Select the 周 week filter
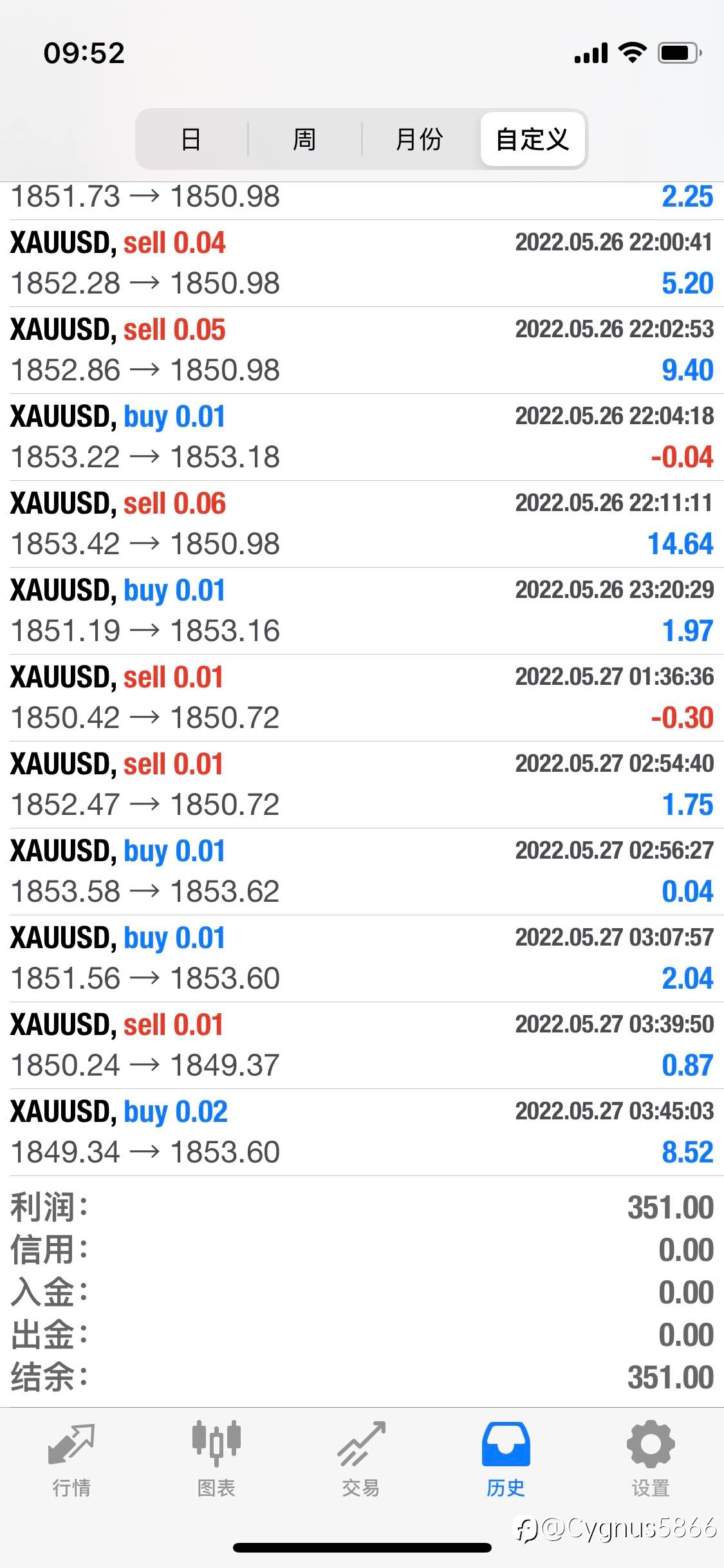The image size is (724, 1568). 305,139
